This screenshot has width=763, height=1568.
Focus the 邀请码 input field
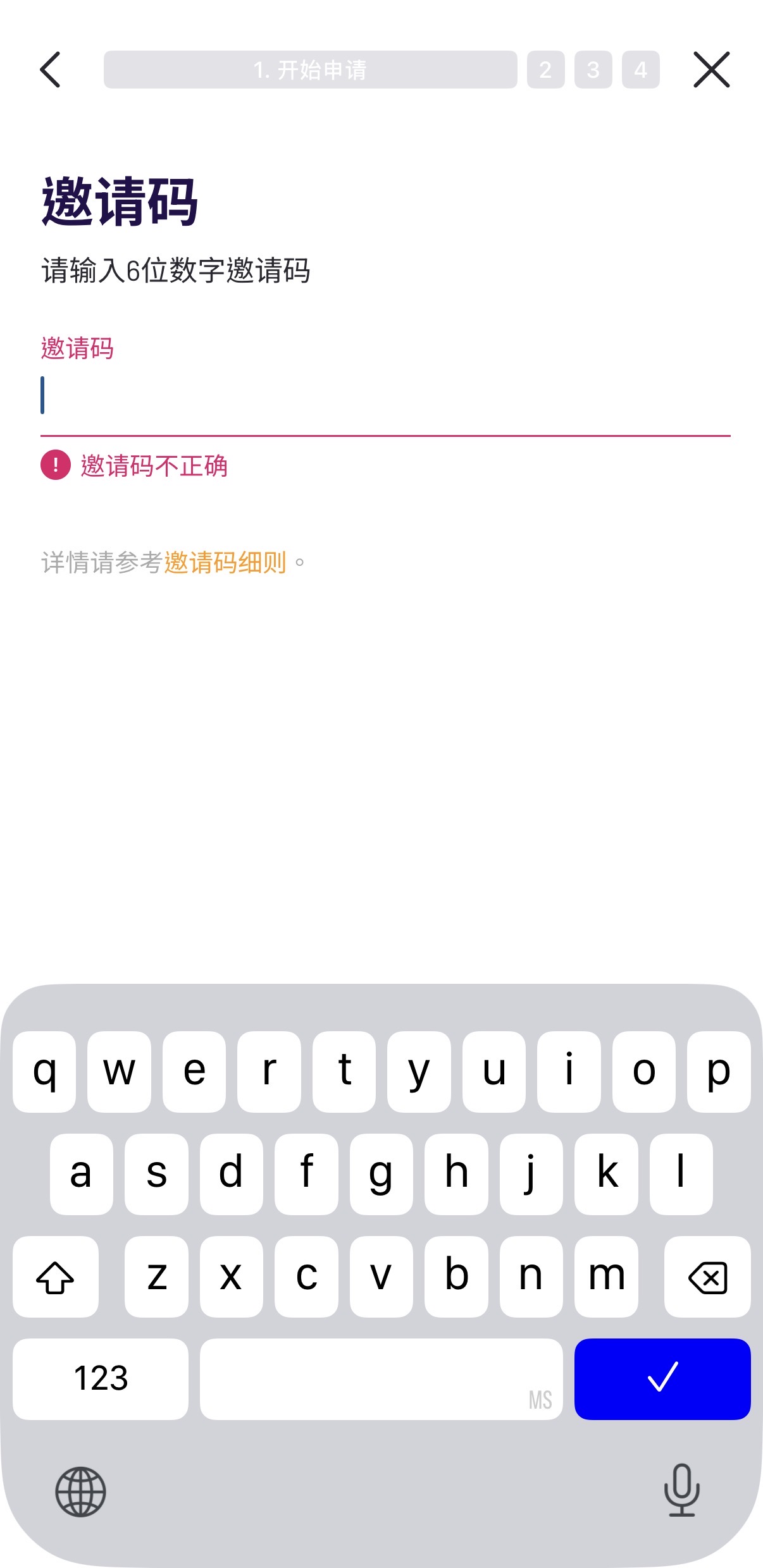tap(385, 396)
